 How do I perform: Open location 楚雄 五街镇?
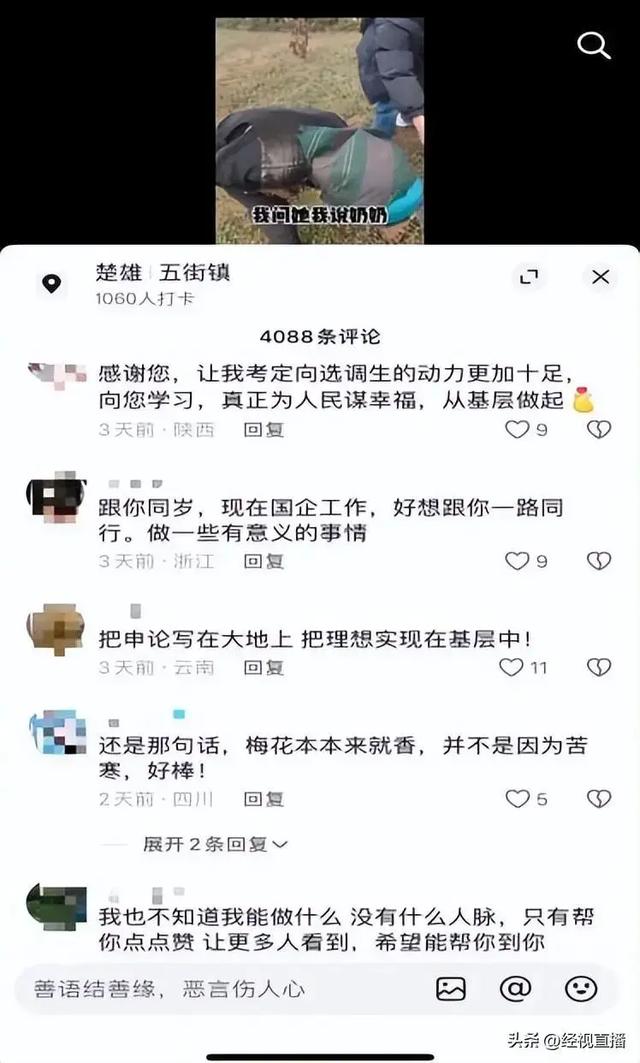[164, 273]
